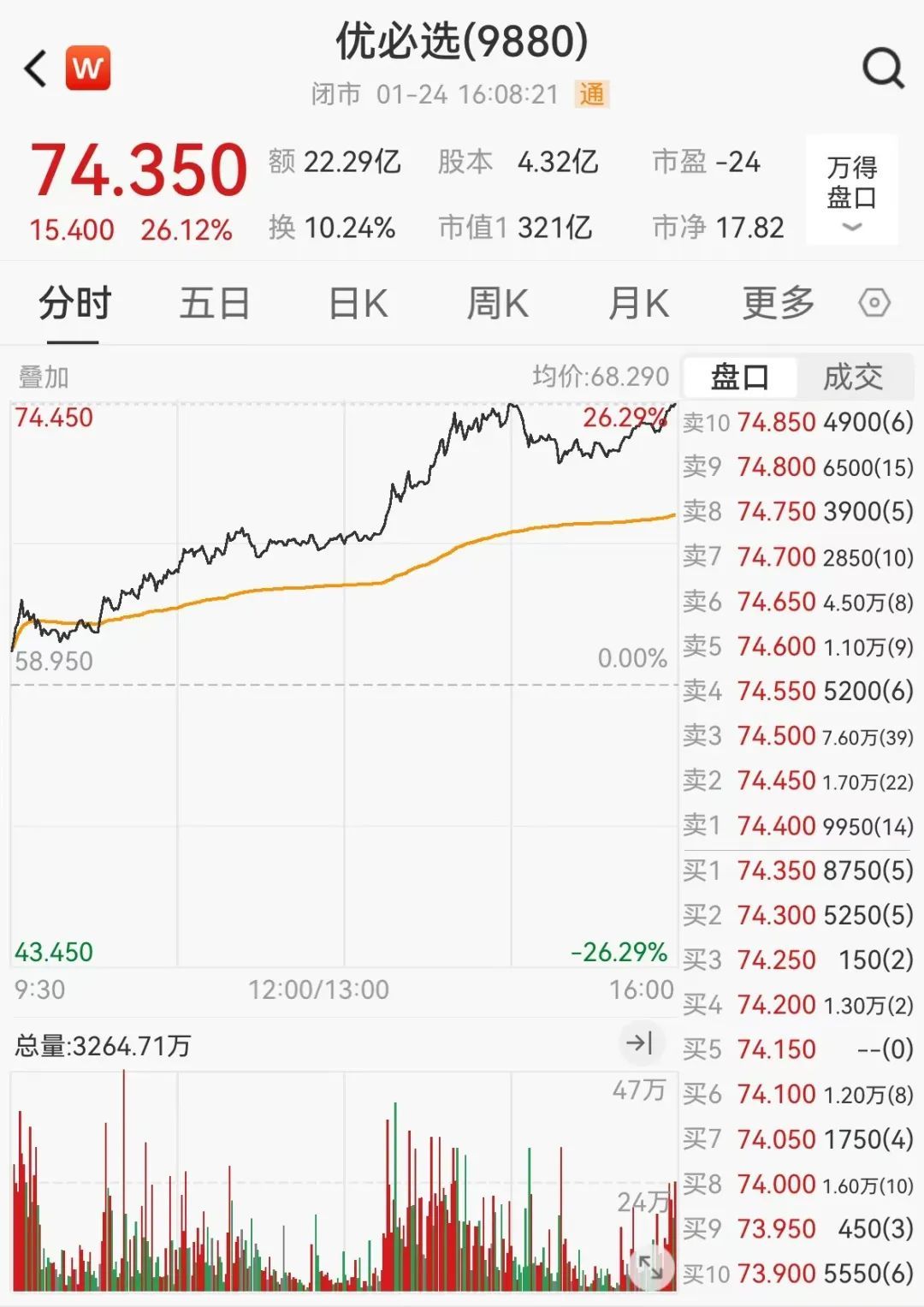The image size is (924, 1307).
Task: Switch to the 成交 trades tab
Action: tap(853, 377)
